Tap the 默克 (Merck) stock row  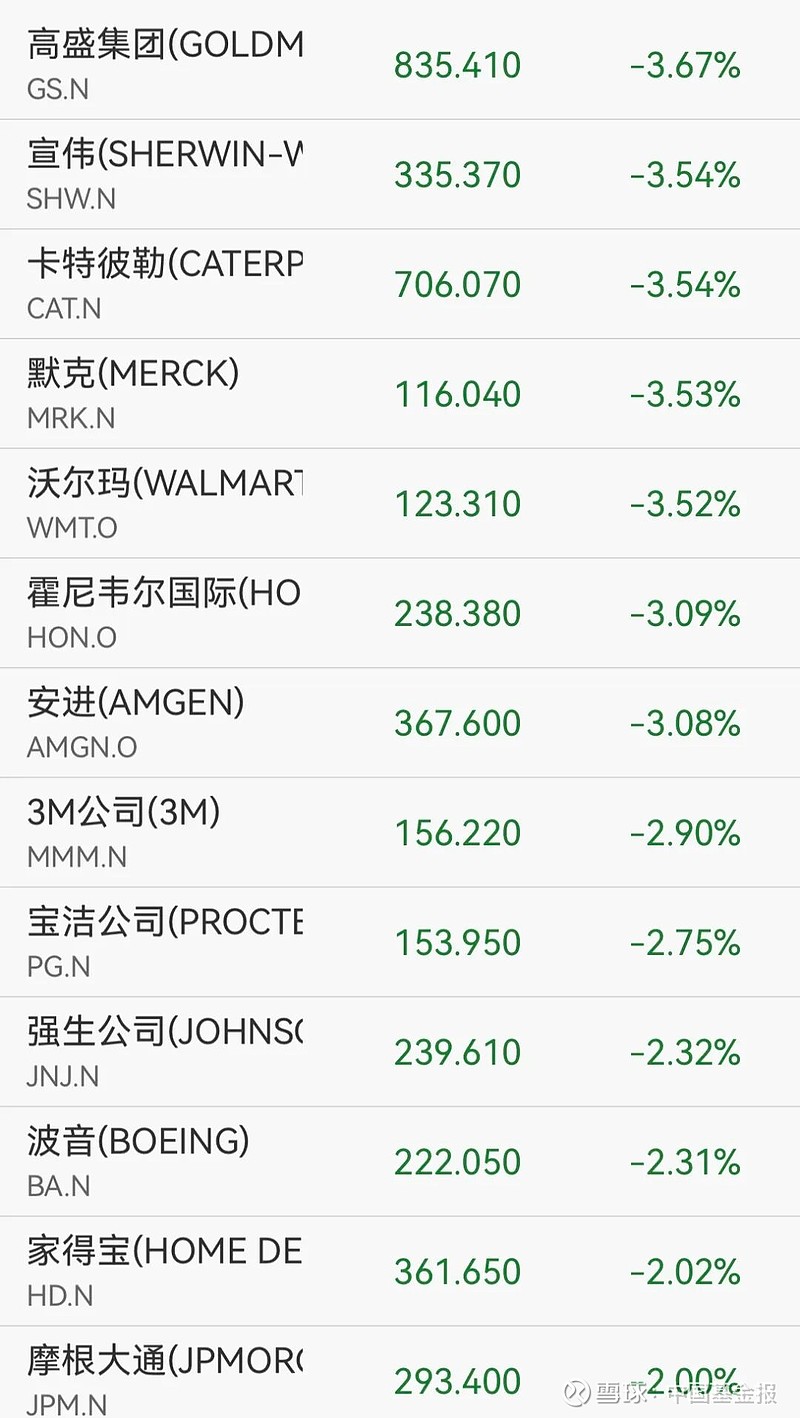[x=400, y=392]
